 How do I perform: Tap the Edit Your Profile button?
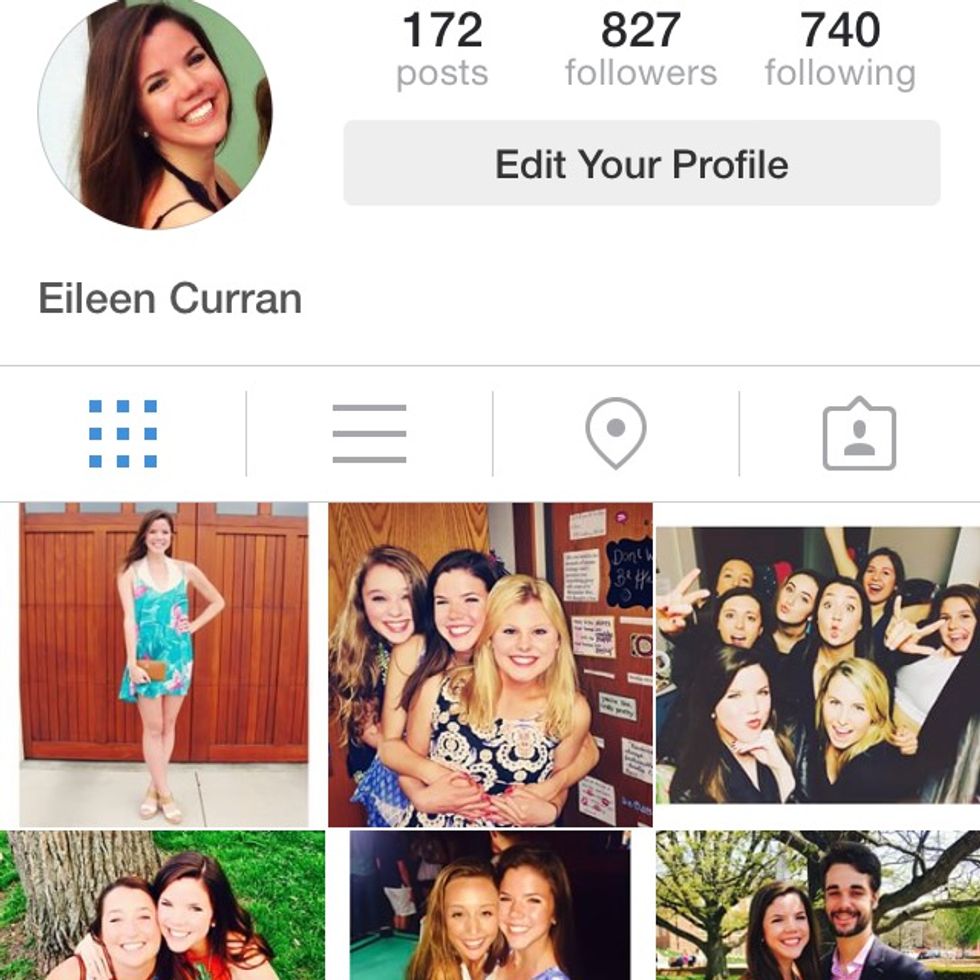pos(641,164)
